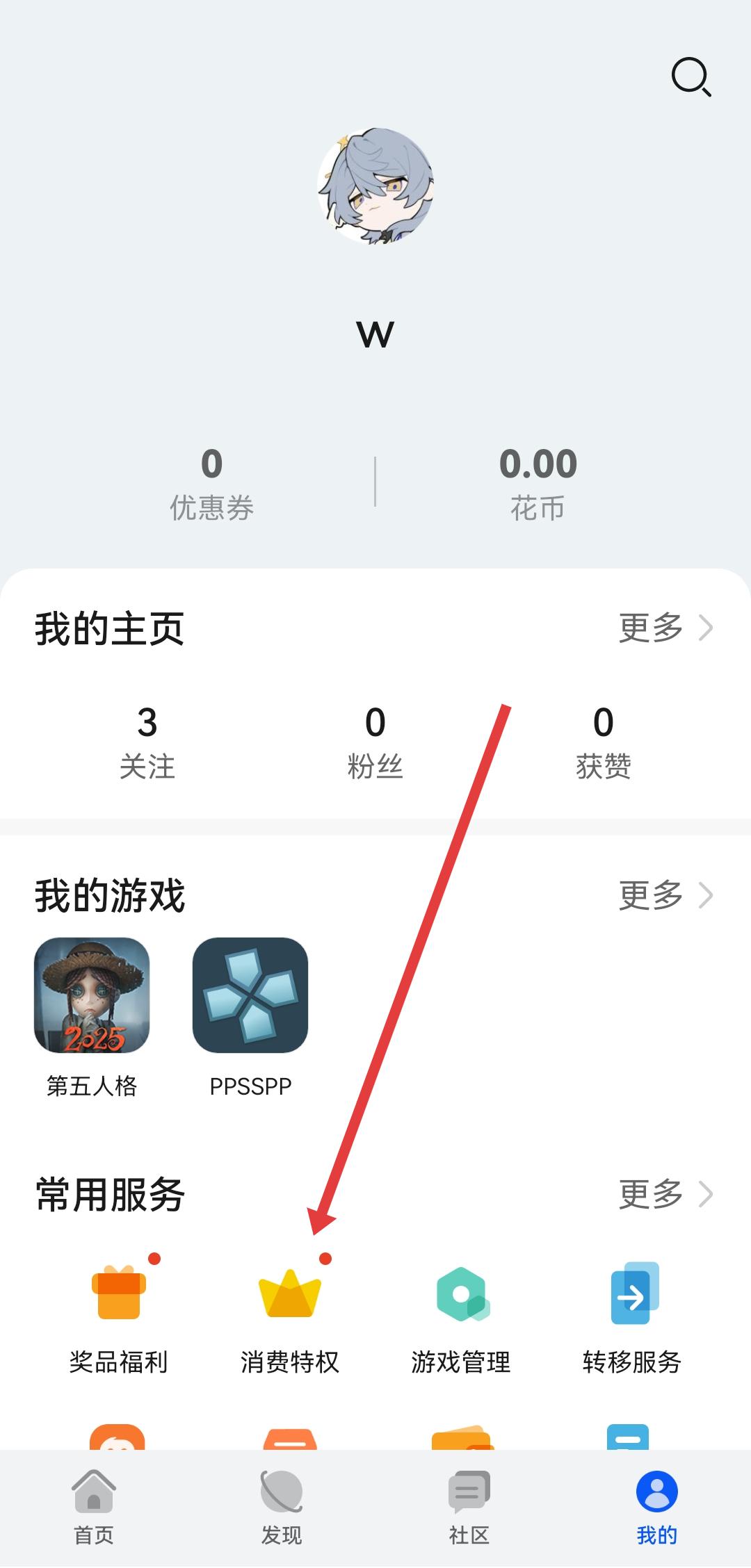Open 更多 next to 我的游戏

[x=665, y=895]
